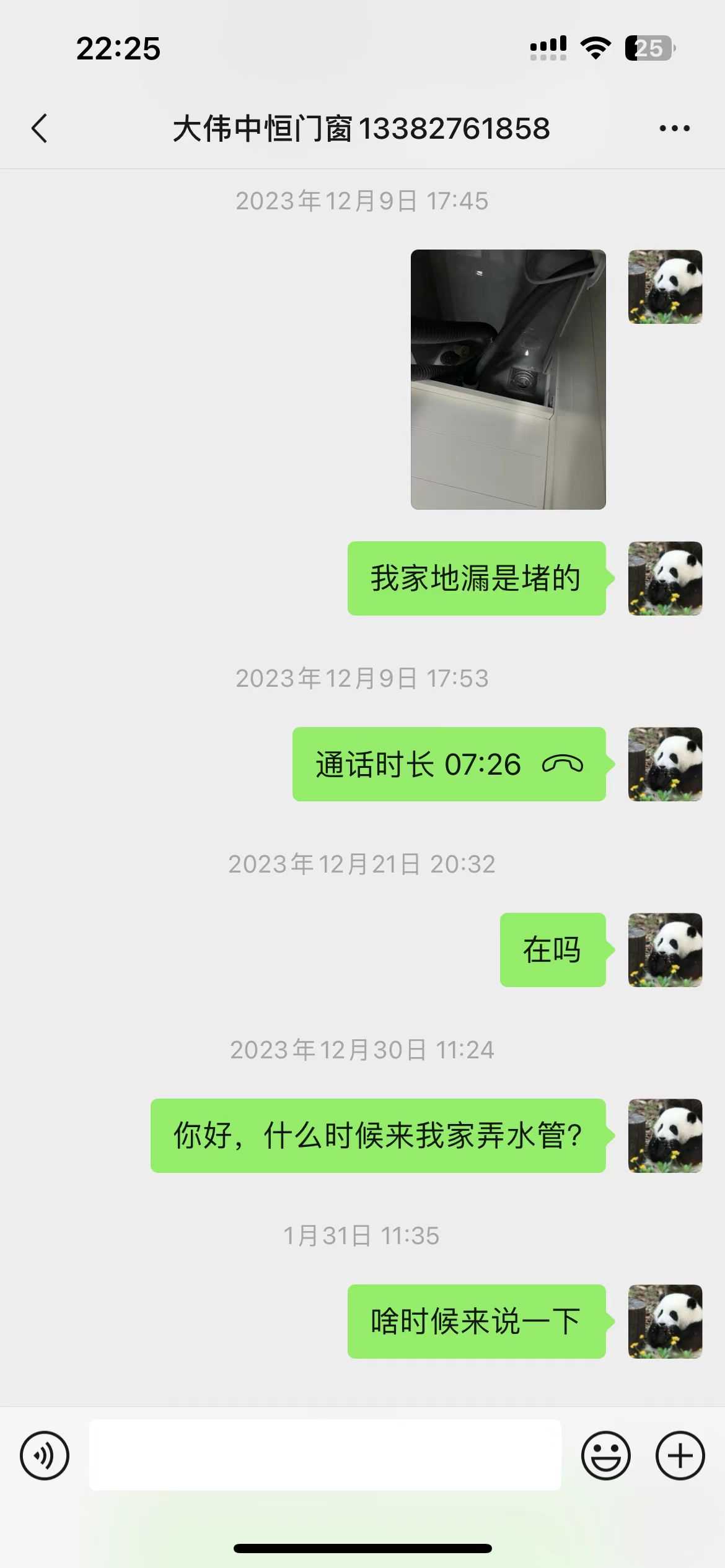Go back to the chat list
The width and height of the screenshot is (725, 1568).
pyautogui.click(x=39, y=129)
